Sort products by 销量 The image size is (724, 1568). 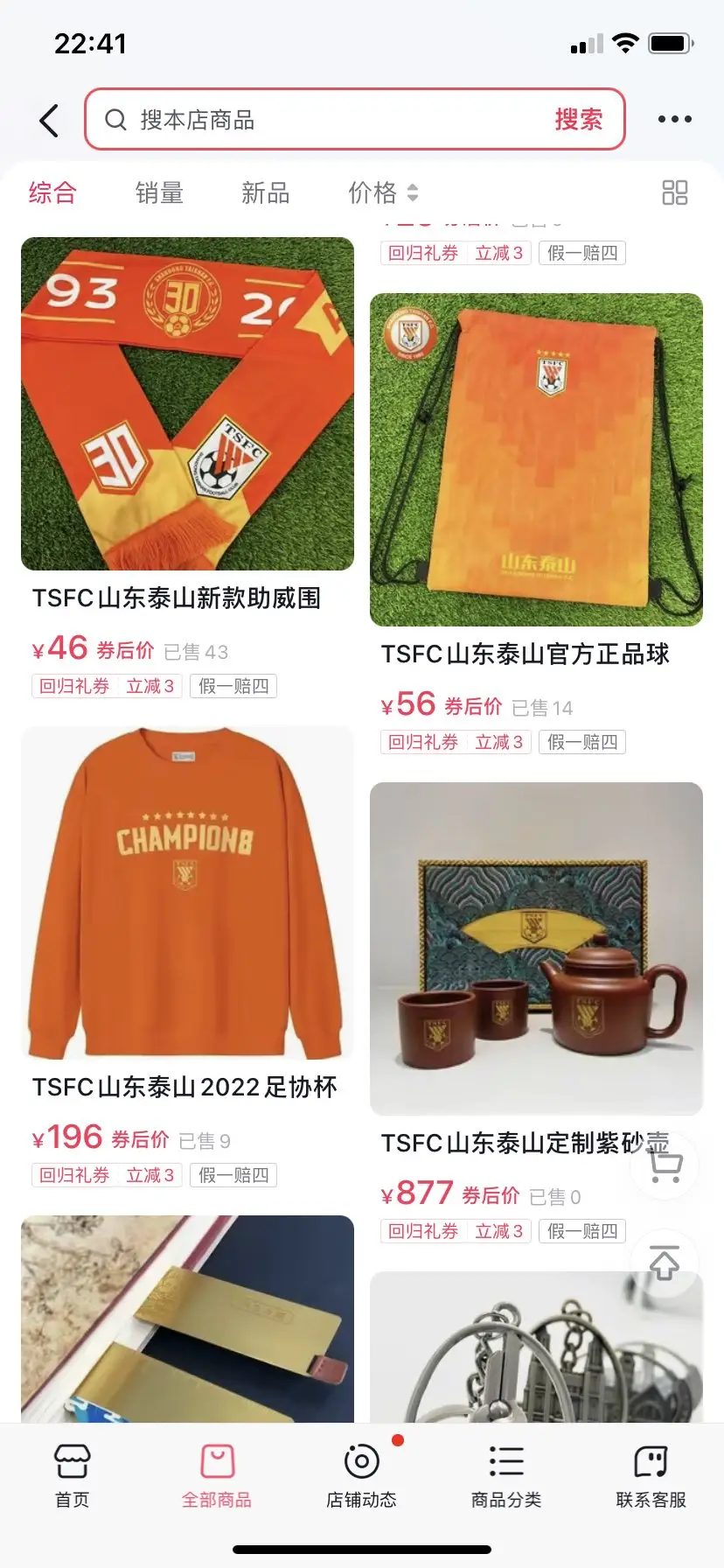click(x=159, y=192)
